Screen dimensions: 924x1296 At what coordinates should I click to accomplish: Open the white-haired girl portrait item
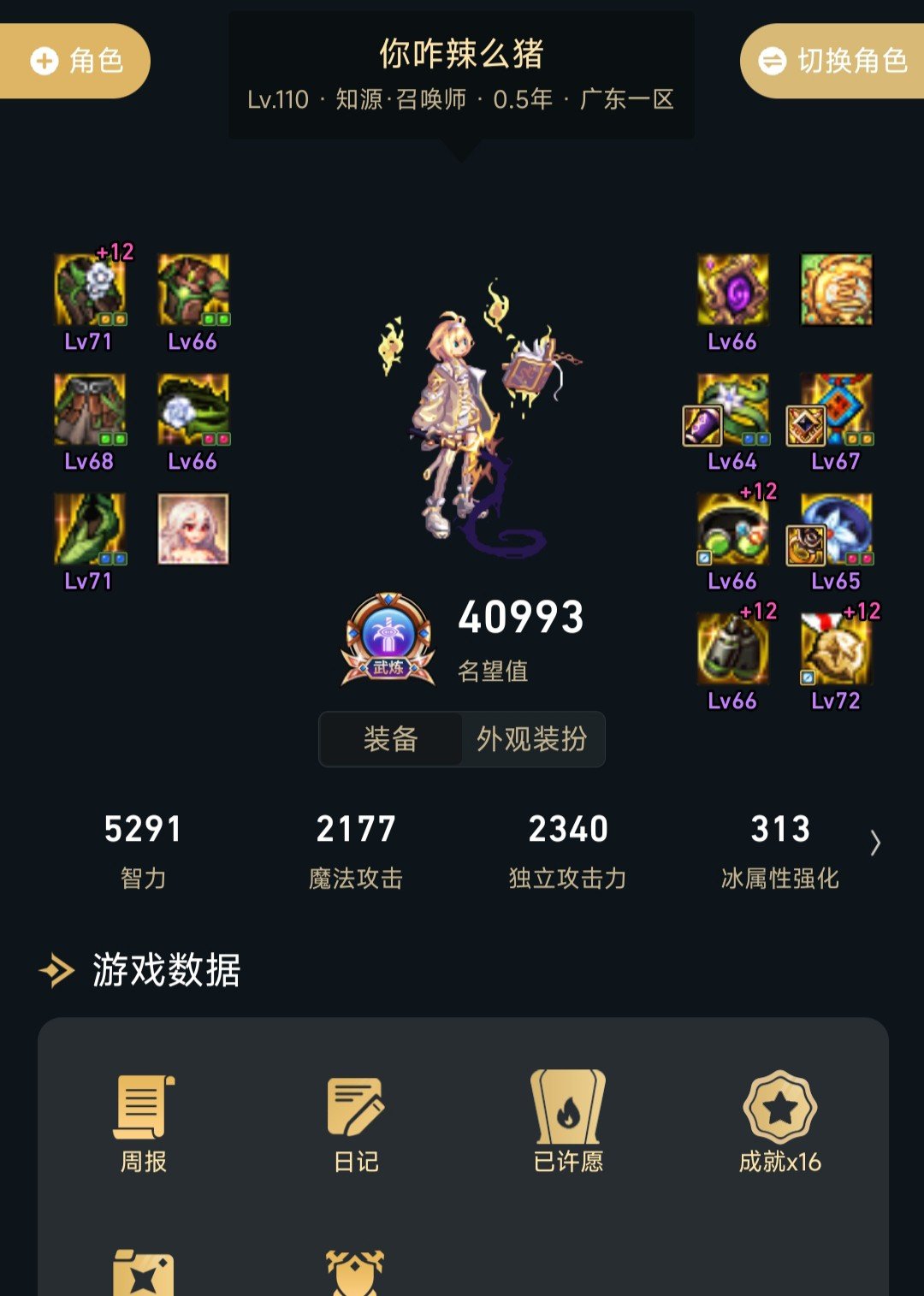193,529
